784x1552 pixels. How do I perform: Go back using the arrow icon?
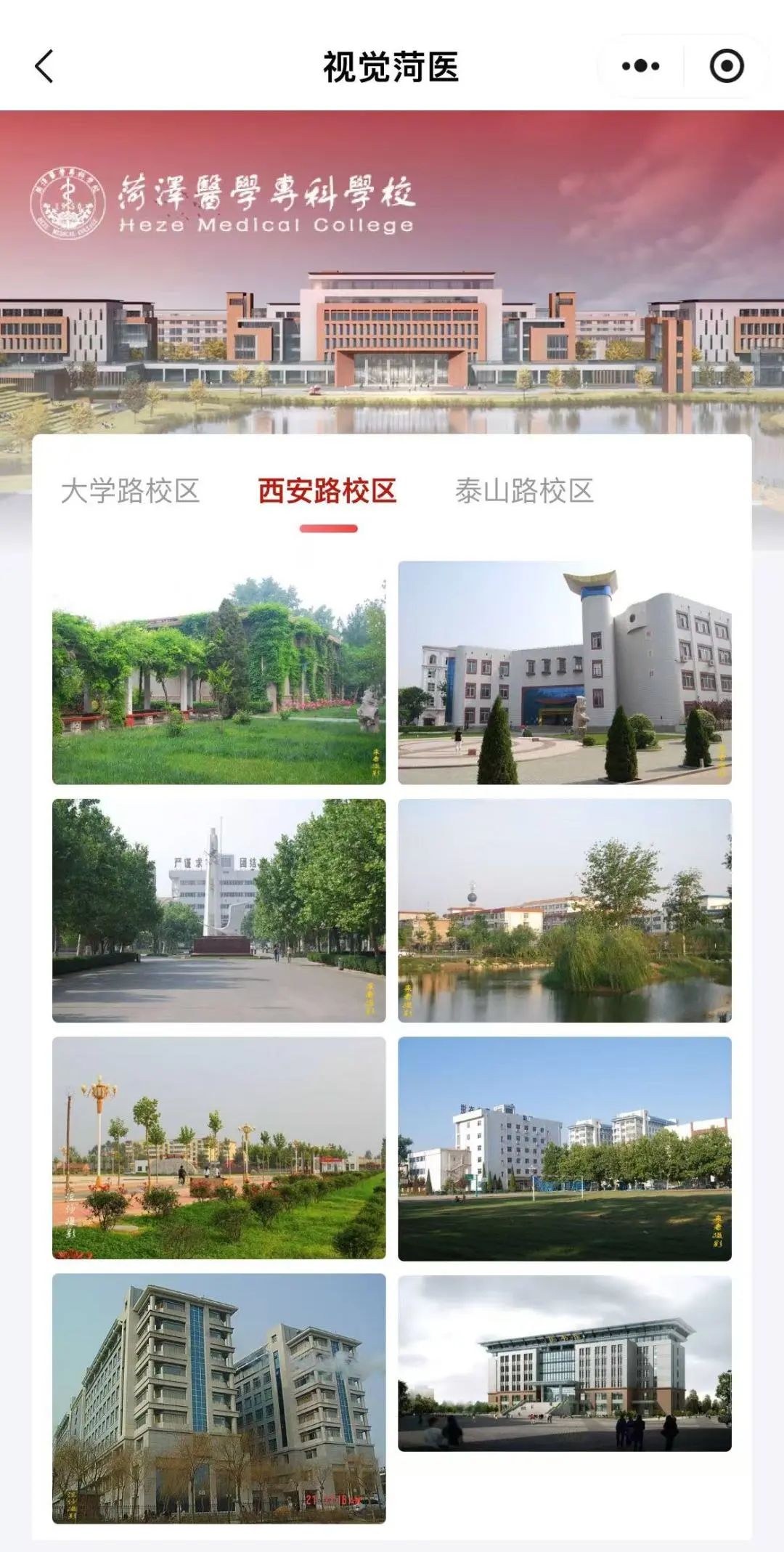click(x=44, y=66)
